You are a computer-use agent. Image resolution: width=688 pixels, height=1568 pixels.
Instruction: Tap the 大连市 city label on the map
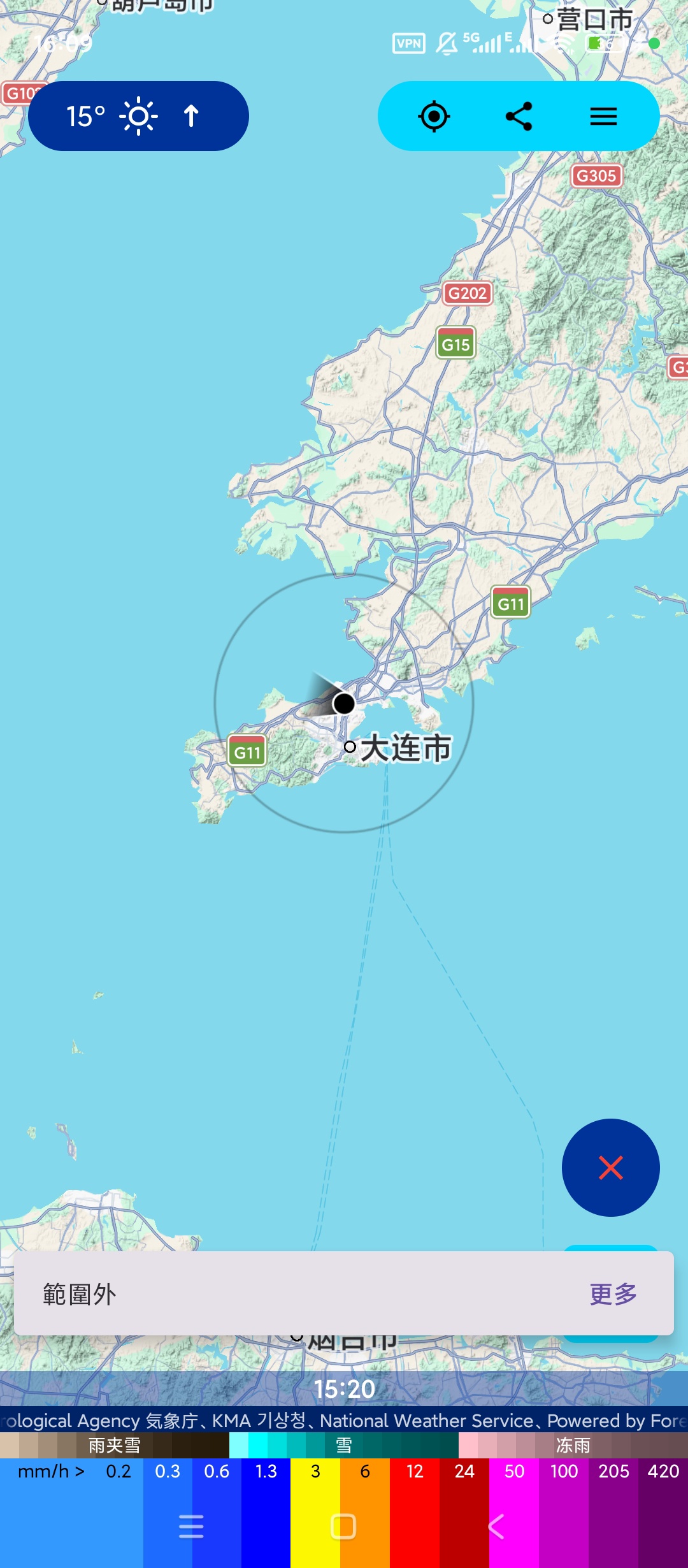pos(405,749)
